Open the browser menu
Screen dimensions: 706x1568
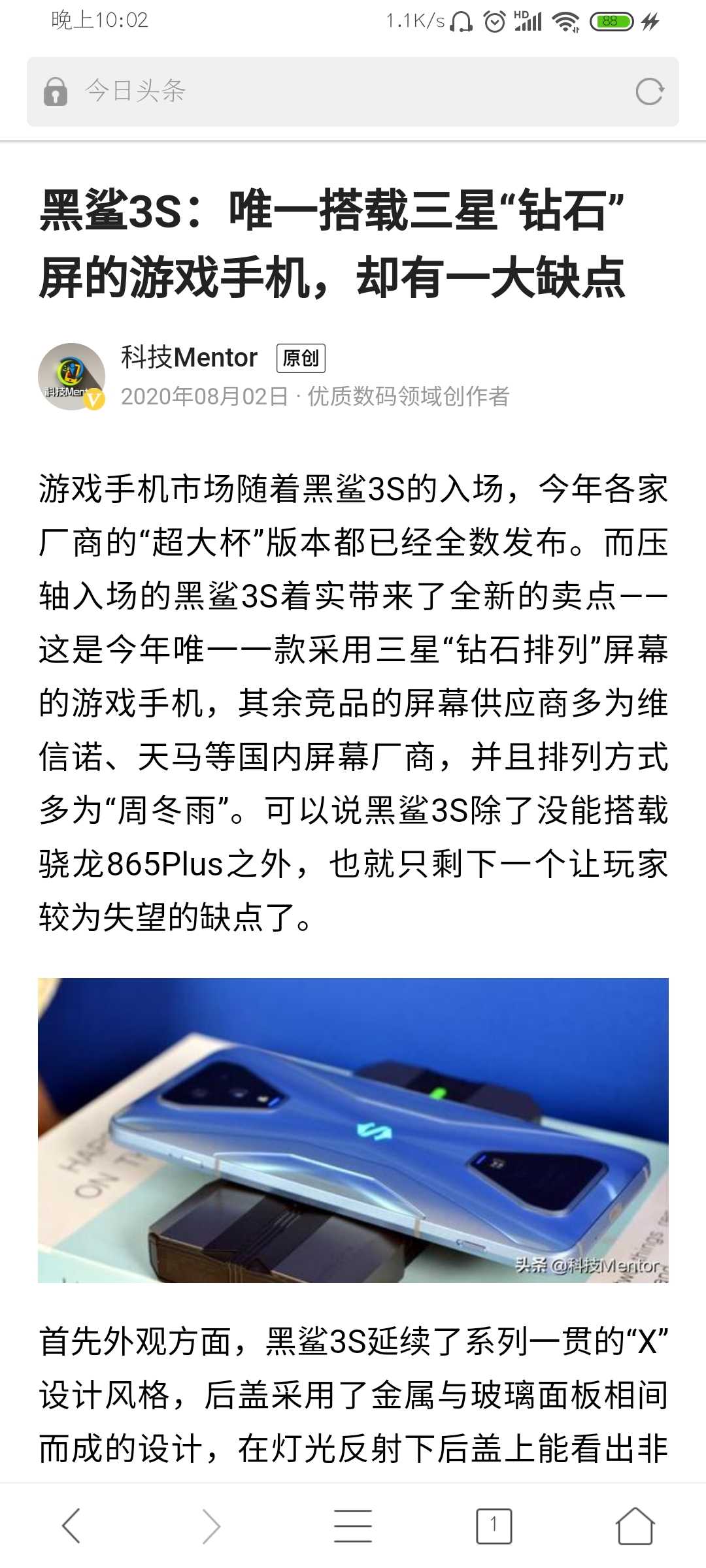click(353, 1526)
